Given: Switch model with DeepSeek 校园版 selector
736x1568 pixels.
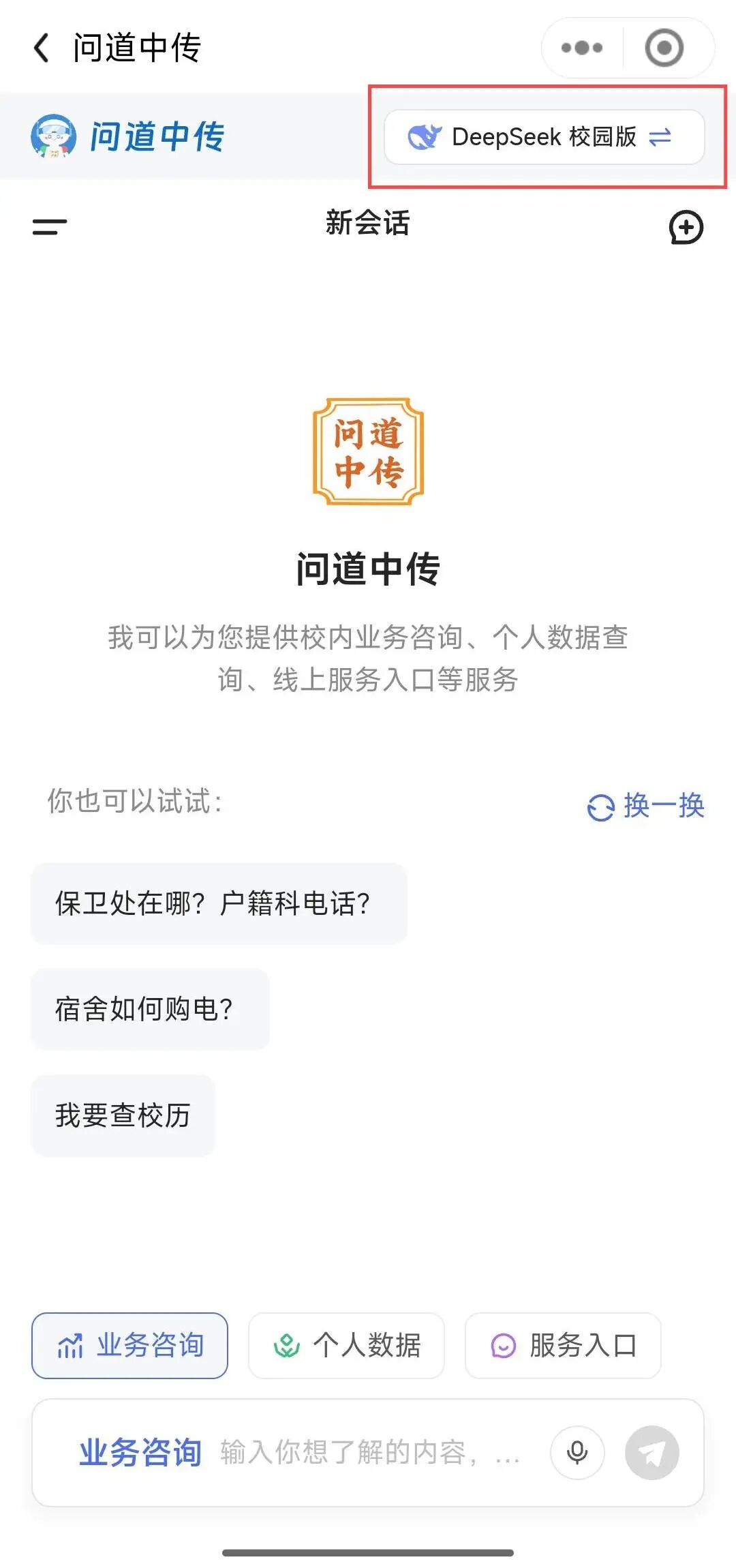Looking at the screenshot, I should click(x=544, y=137).
